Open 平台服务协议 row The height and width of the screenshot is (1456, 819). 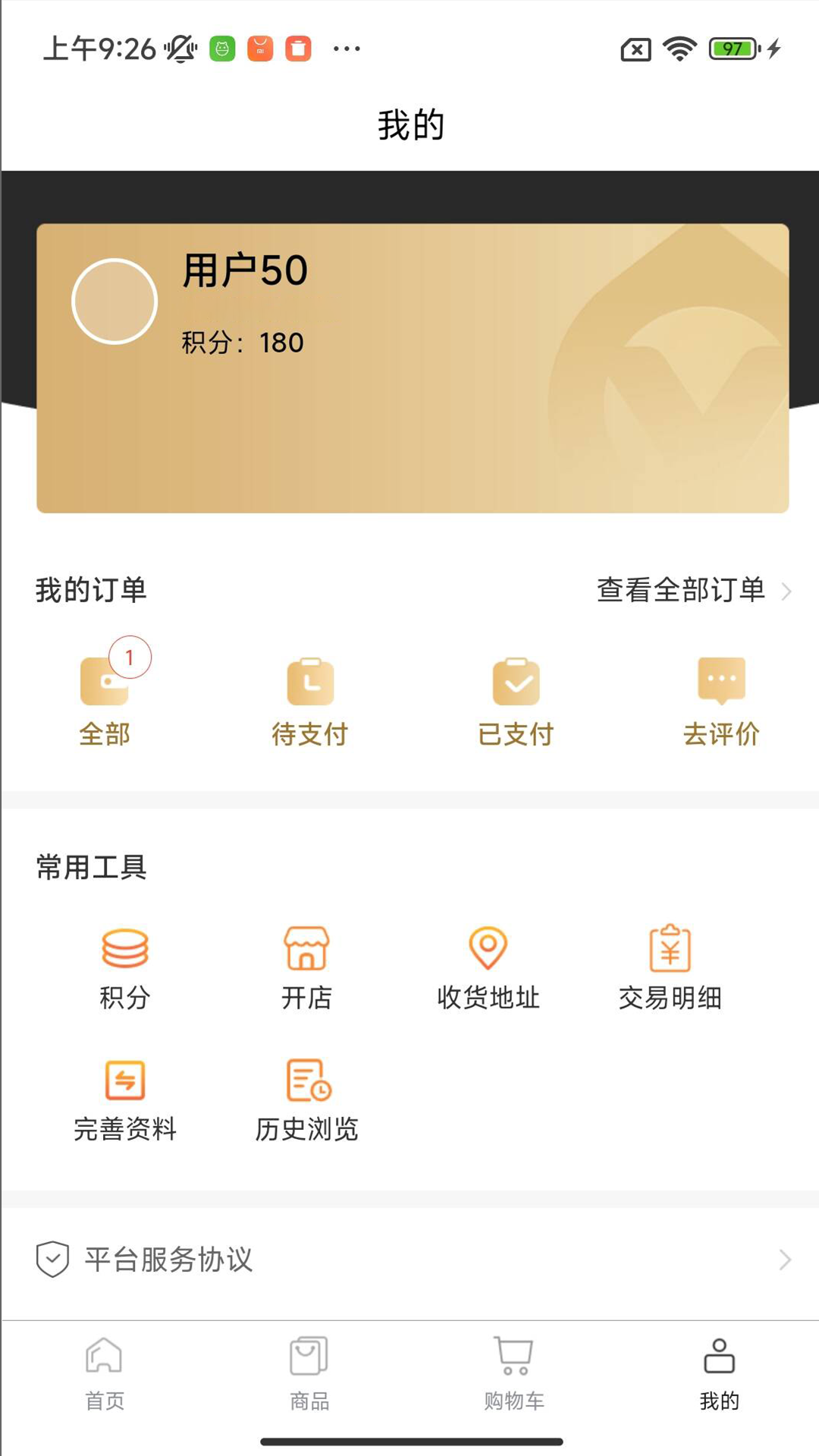click(x=409, y=1260)
